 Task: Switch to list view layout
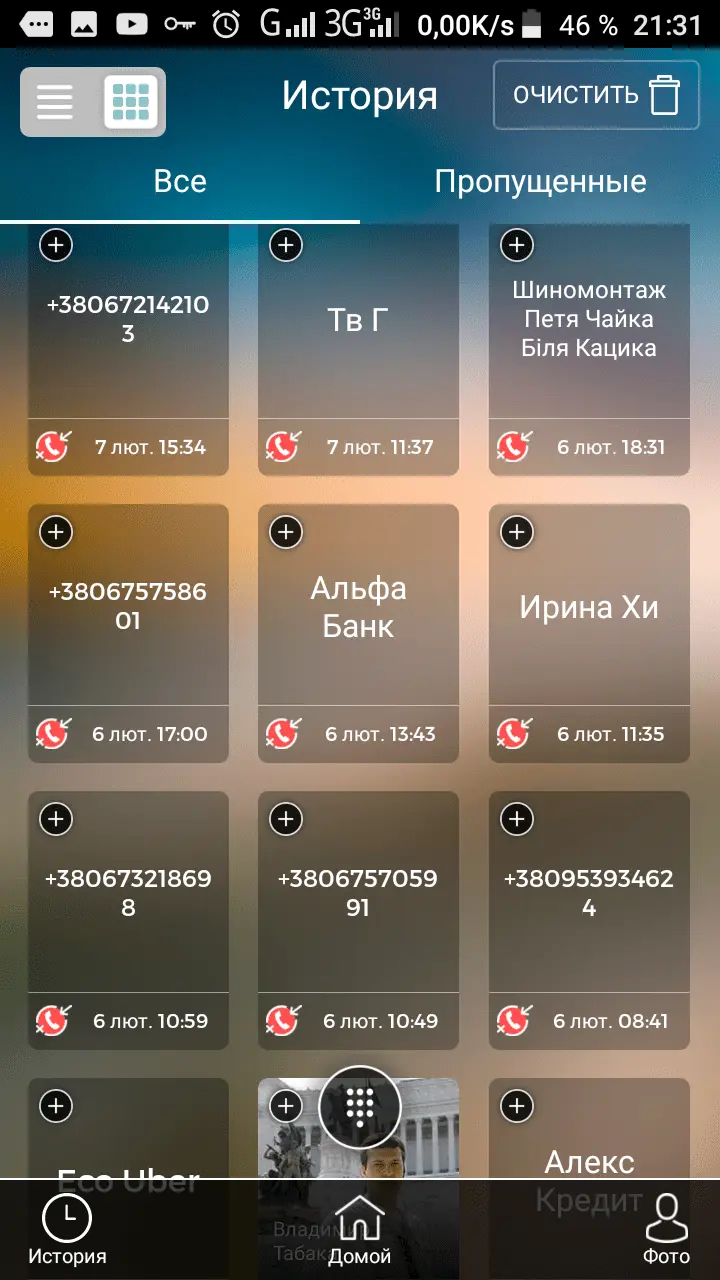(x=55, y=101)
